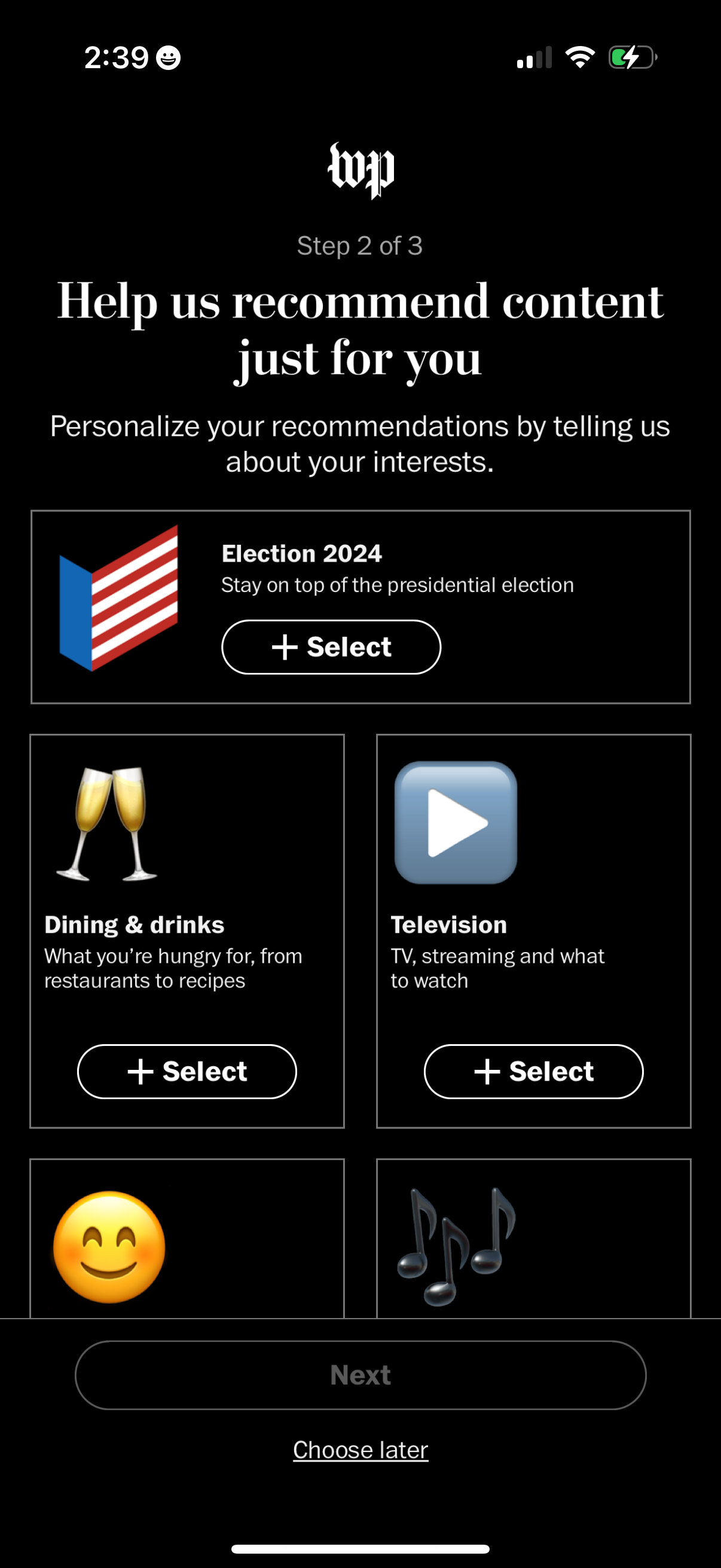Click the Wi-Fi icon in status bar

[579, 56]
